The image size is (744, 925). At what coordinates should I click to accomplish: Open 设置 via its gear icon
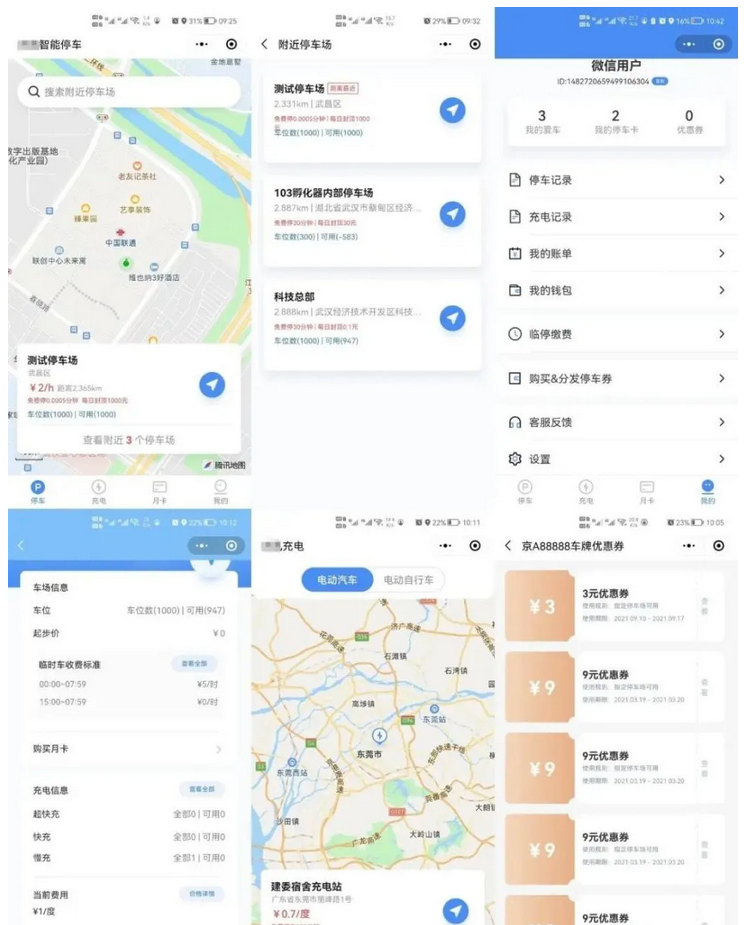[x=515, y=457]
